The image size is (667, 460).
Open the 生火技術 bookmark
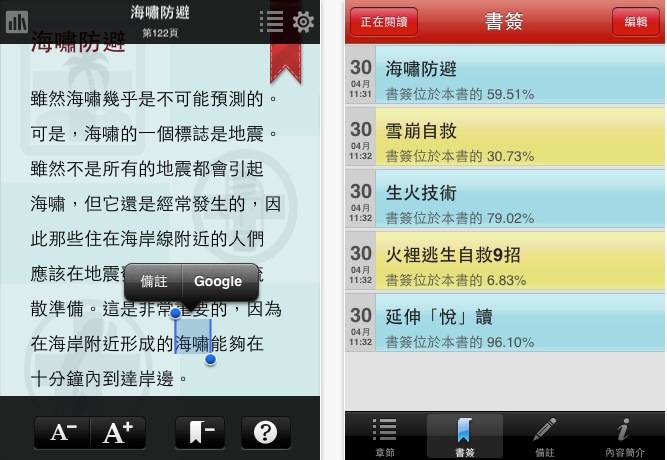[x=505, y=201]
